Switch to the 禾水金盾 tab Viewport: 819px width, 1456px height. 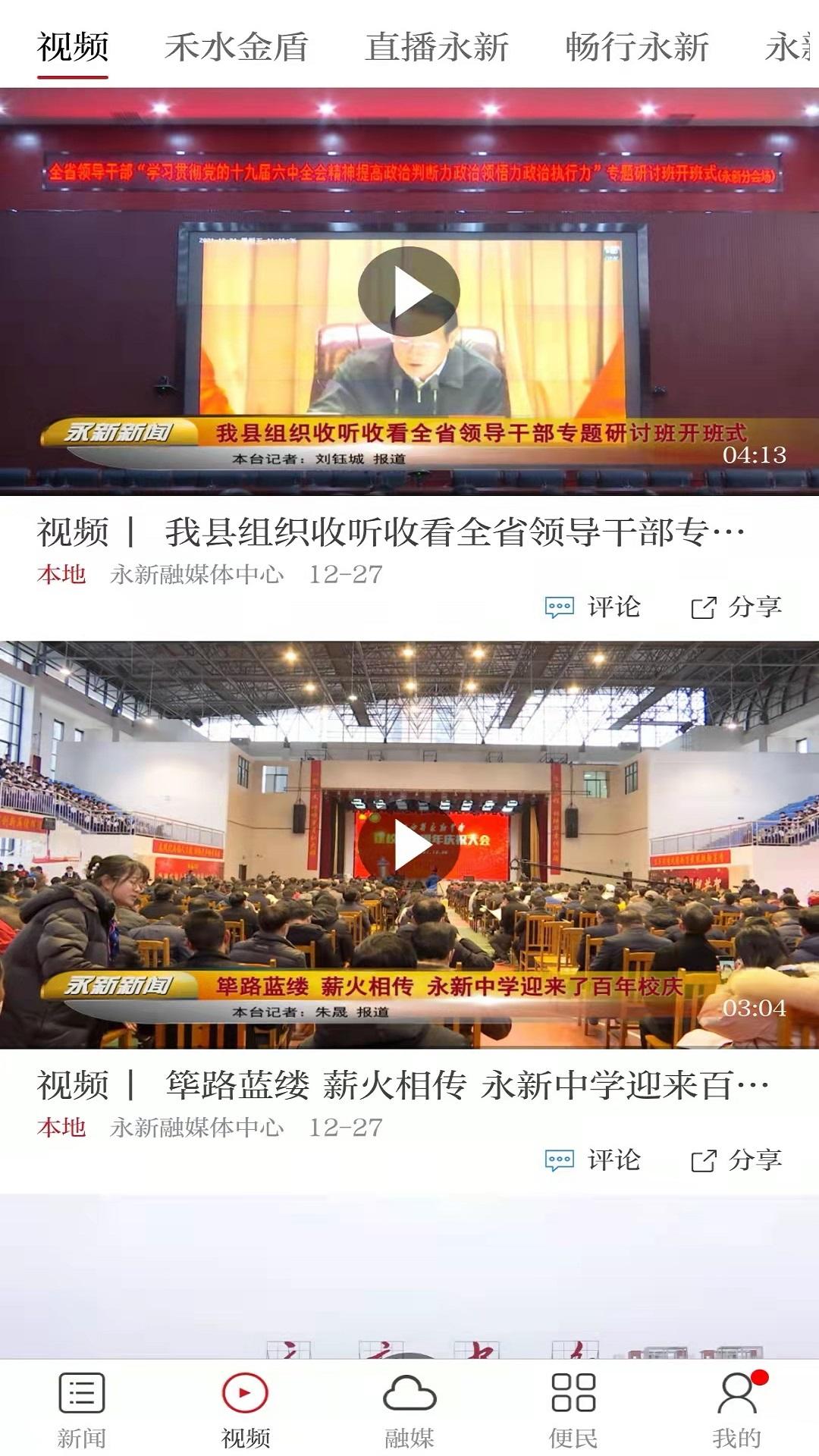tap(237, 47)
